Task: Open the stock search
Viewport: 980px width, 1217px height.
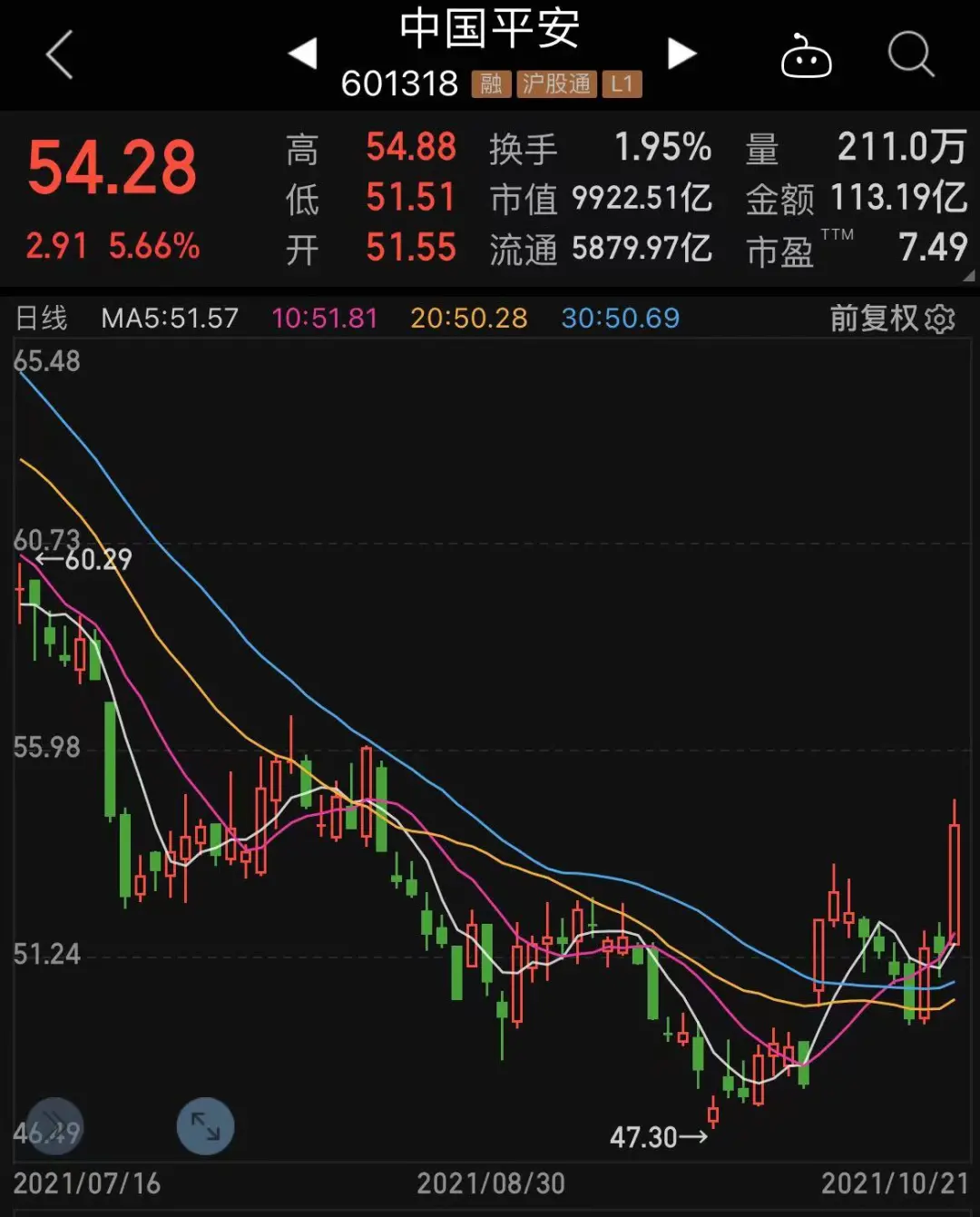Action: (910, 54)
